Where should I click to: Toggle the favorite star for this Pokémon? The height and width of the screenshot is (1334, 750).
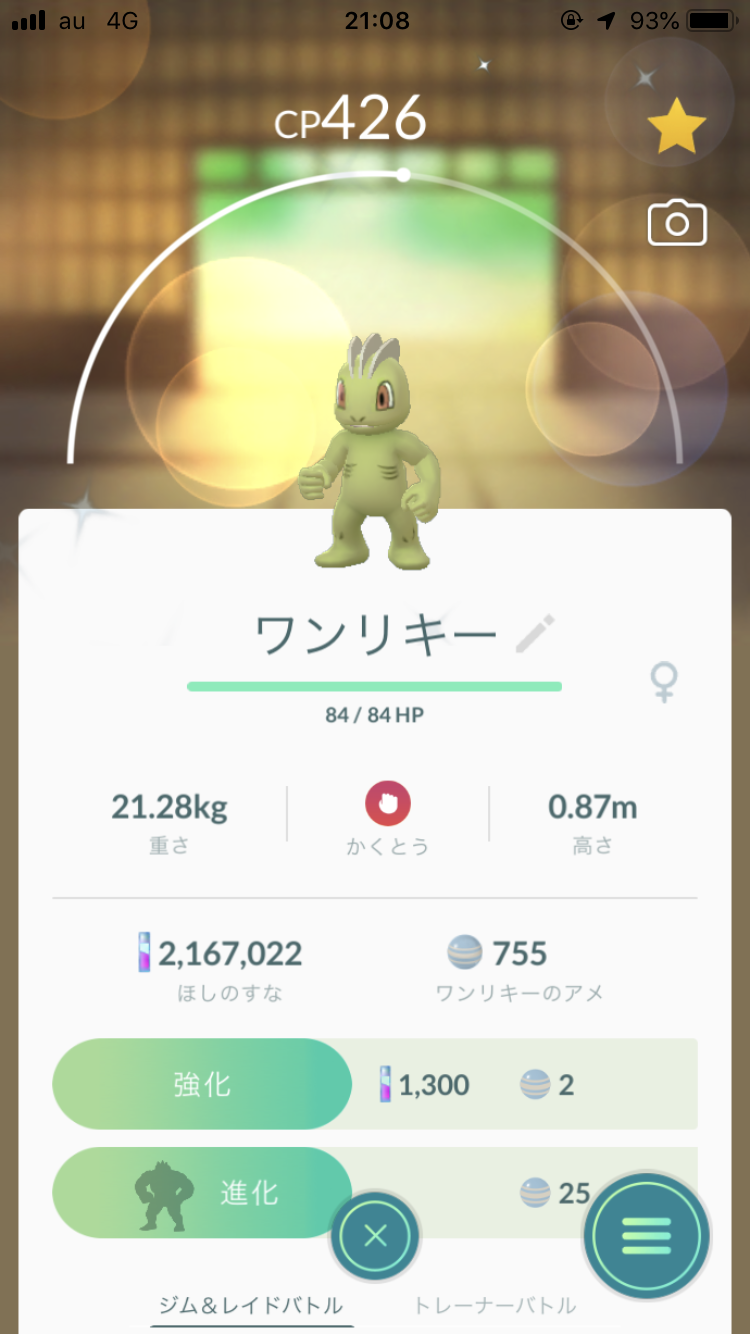click(x=676, y=125)
